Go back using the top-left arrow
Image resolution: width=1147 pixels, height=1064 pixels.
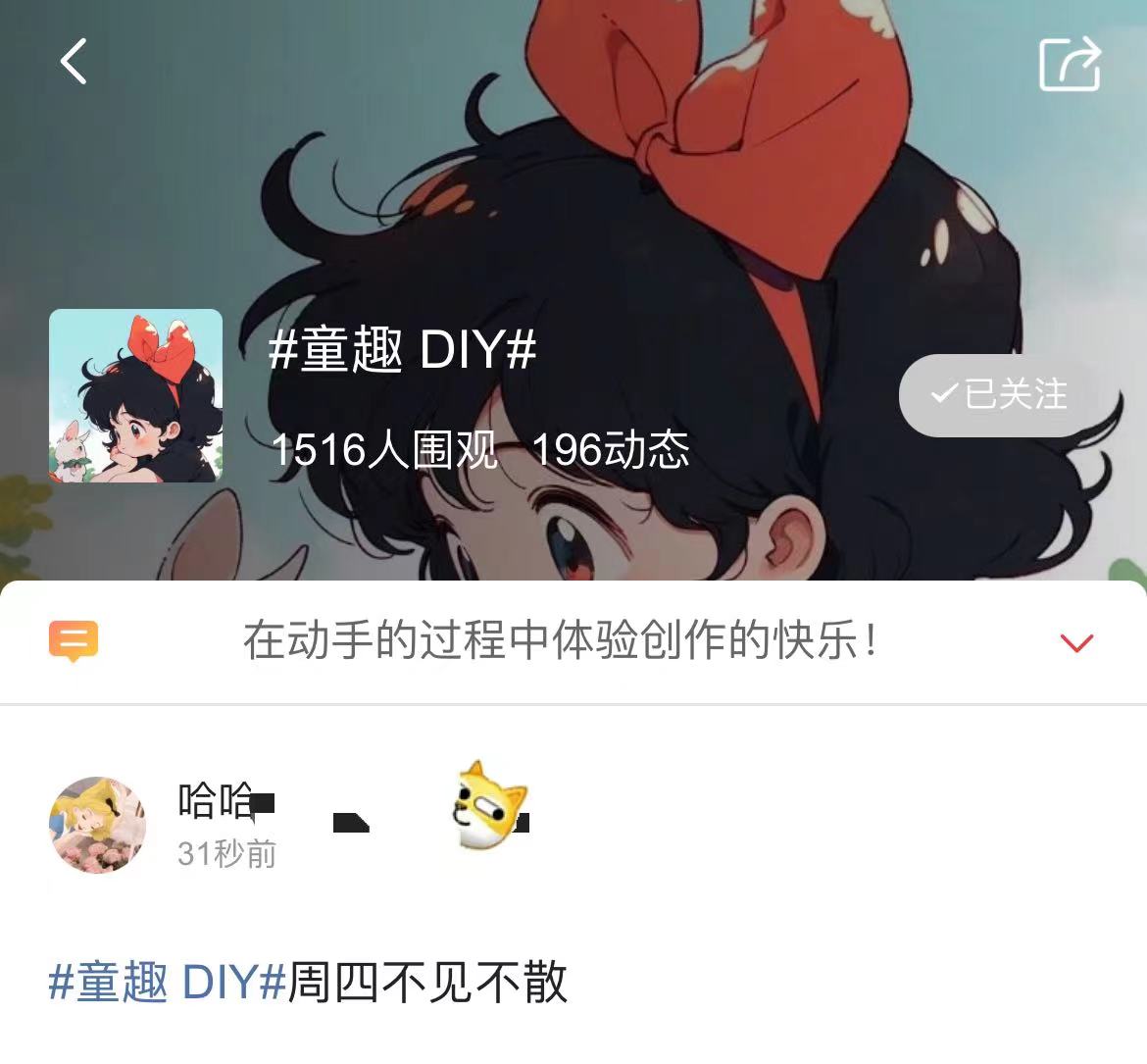pos(74,62)
